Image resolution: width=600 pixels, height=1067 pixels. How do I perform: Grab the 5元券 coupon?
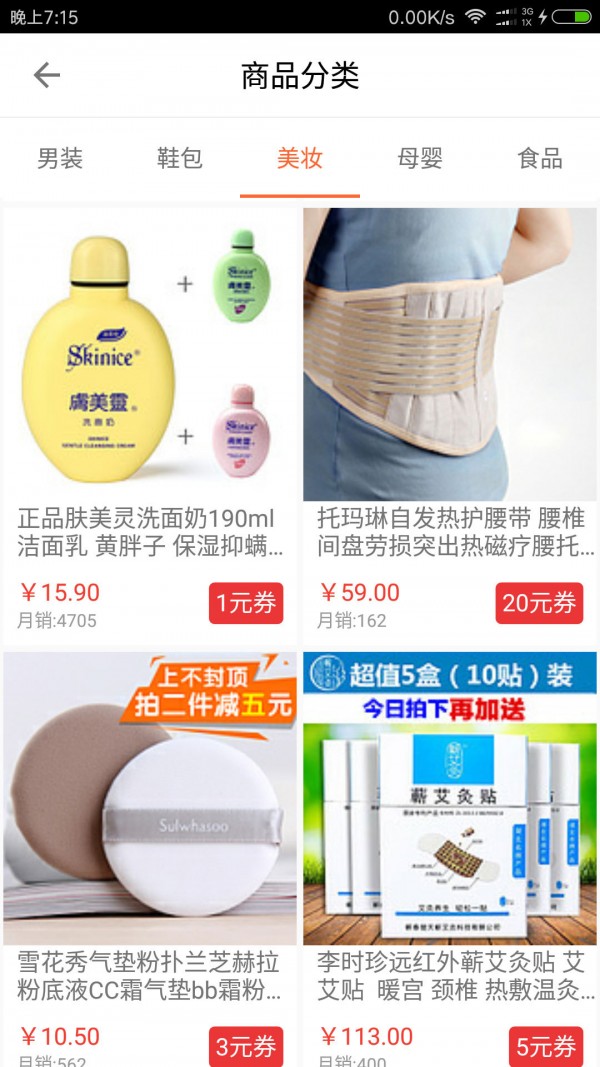(x=545, y=1046)
